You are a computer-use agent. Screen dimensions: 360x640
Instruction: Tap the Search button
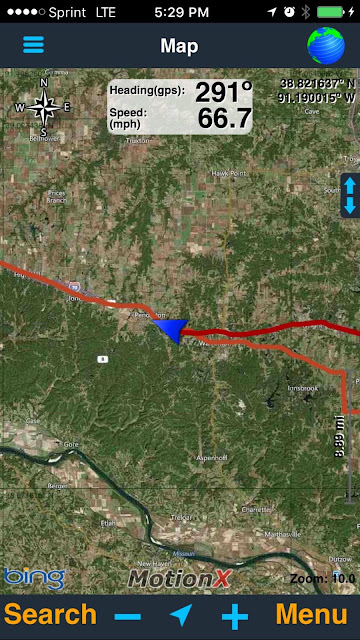(50, 614)
